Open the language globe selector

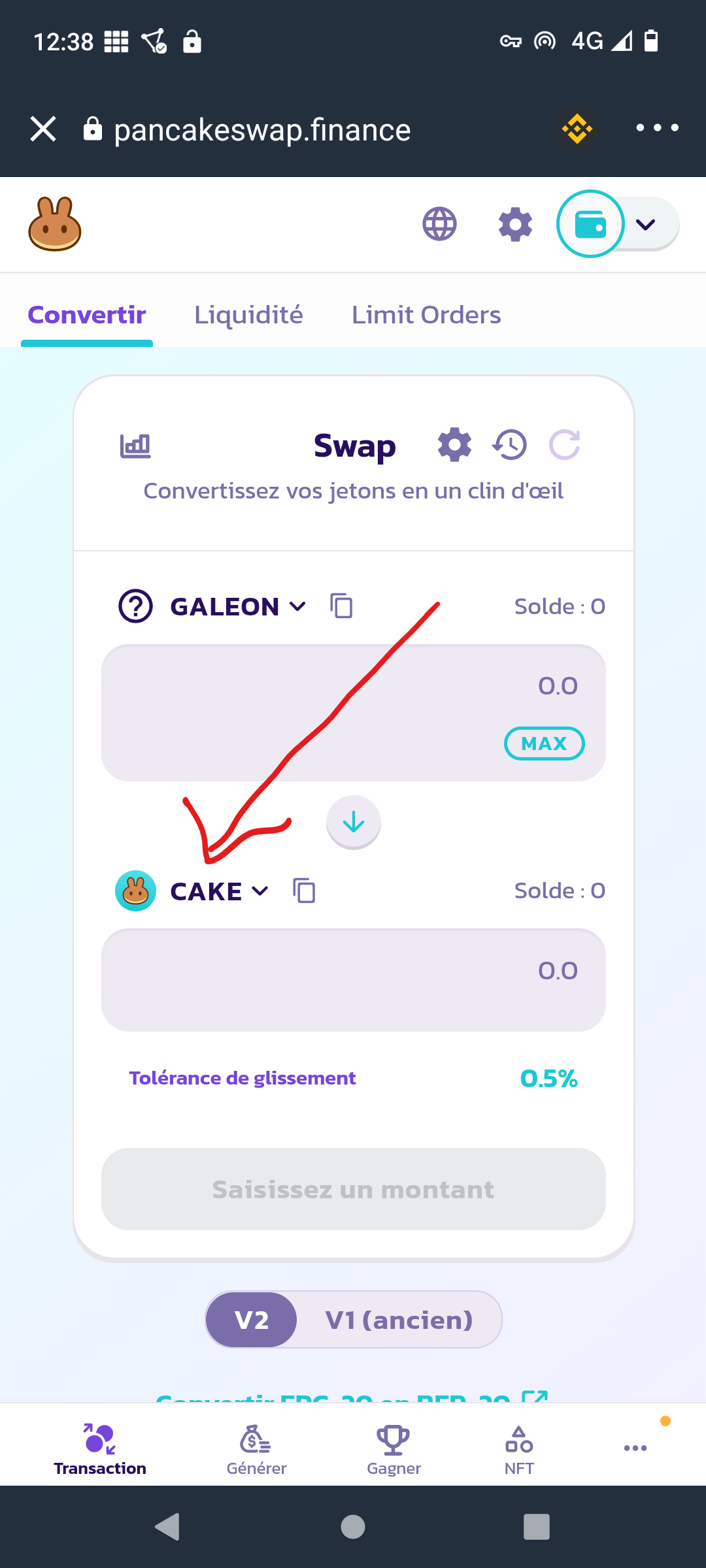click(439, 224)
